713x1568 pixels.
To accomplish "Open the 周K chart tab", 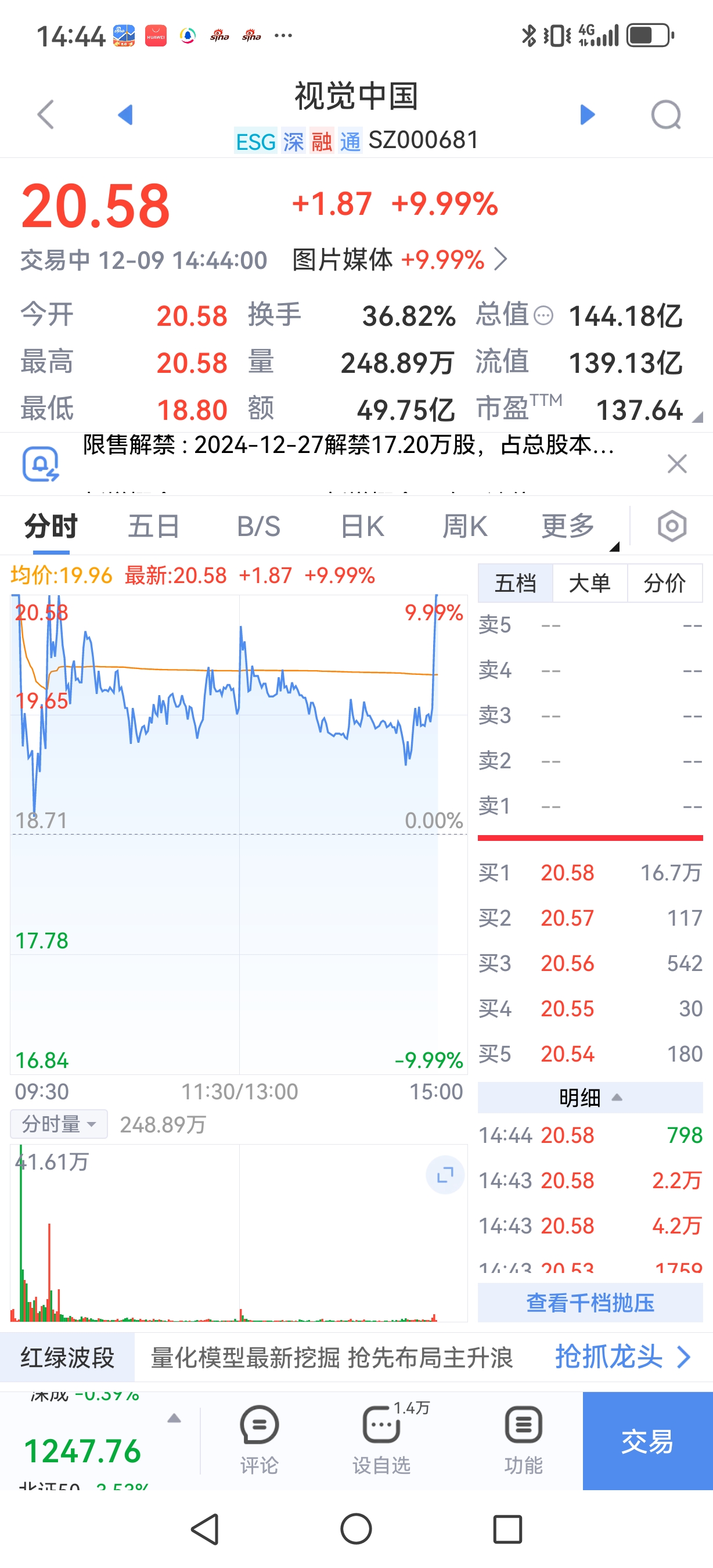I will 466,526.
